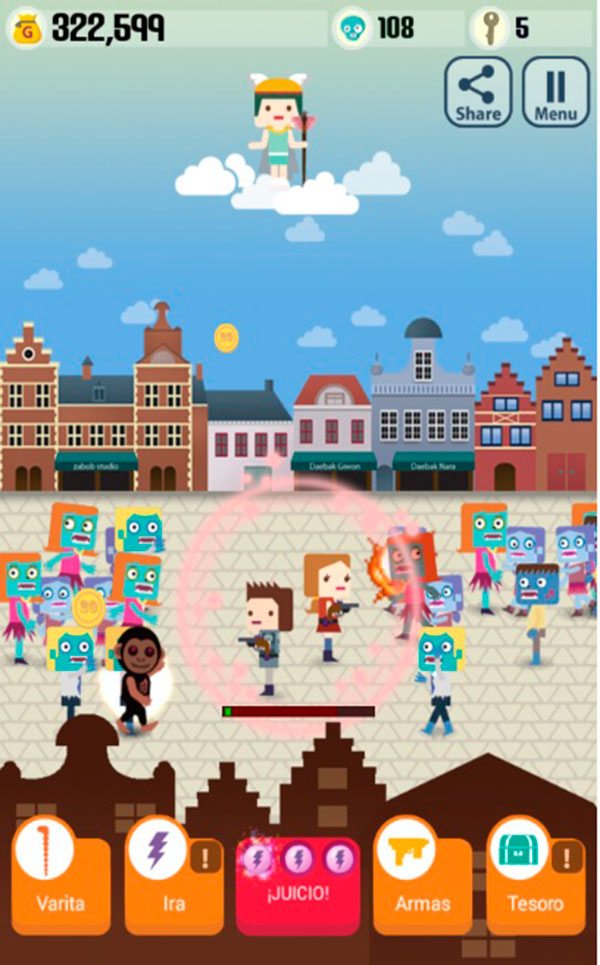The height and width of the screenshot is (965, 600).
Task: Collect the floating gold coin in the sky
Action: click(x=226, y=337)
